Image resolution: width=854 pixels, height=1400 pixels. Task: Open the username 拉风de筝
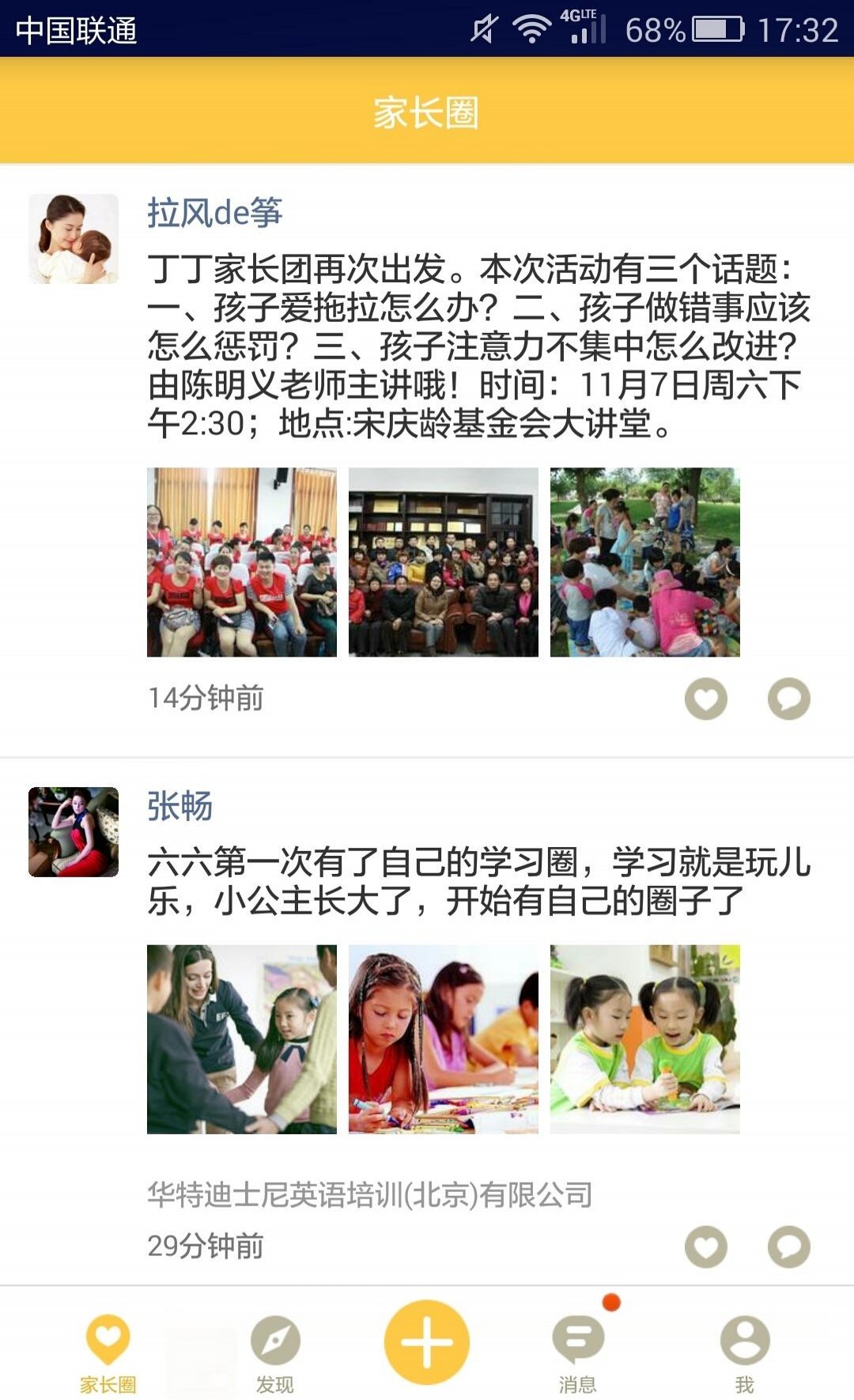(214, 213)
